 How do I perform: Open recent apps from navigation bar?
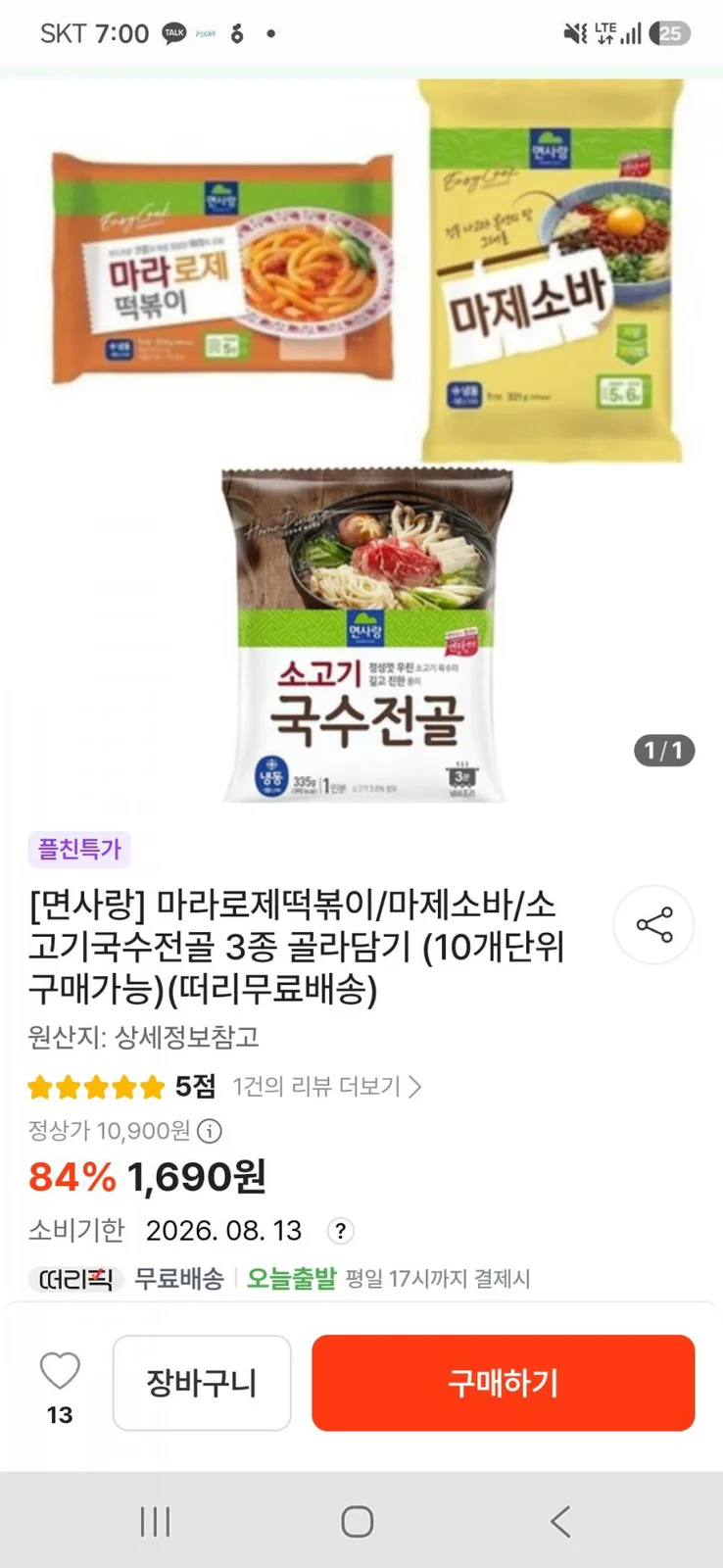coord(156,1521)
